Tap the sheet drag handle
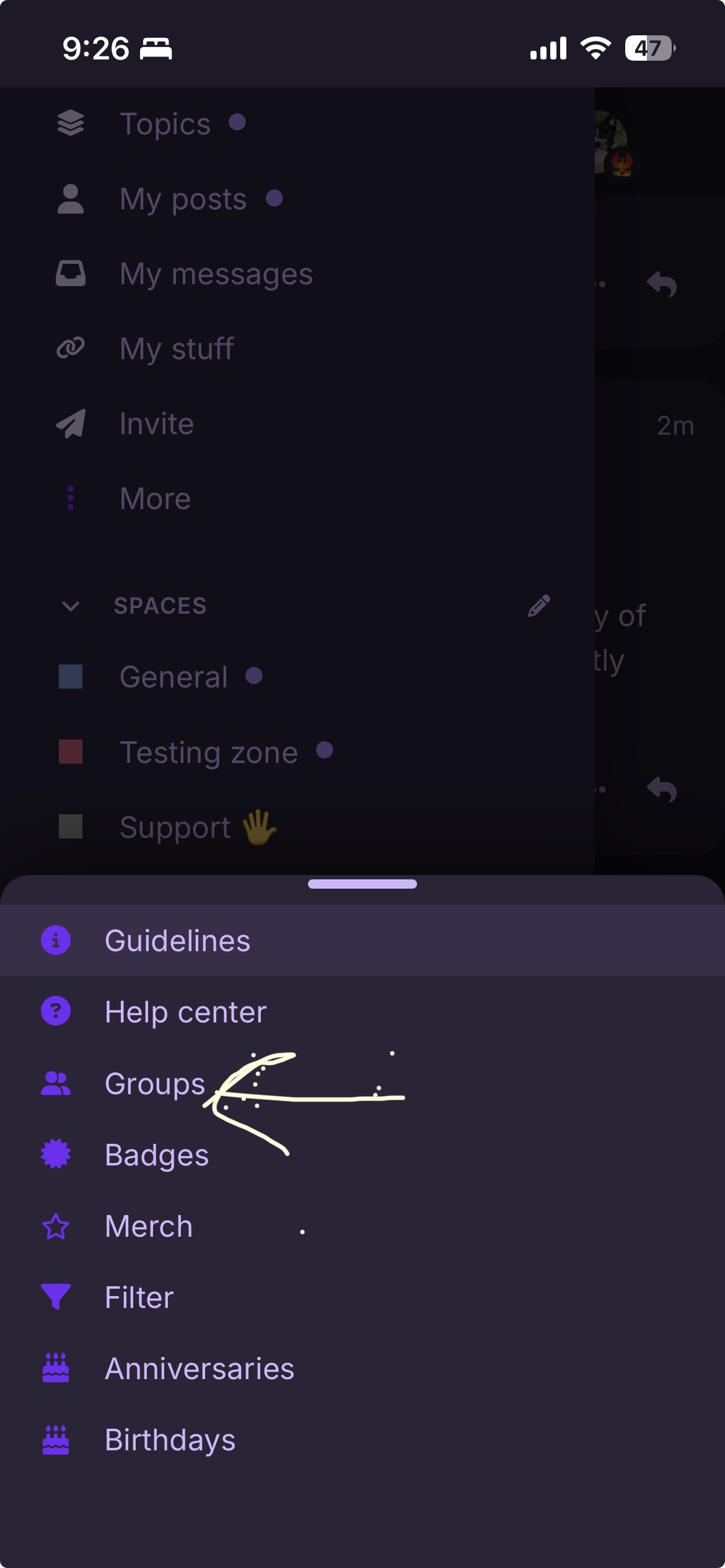This screenshot has width=725, height=1568. click(x=362, y=884)
